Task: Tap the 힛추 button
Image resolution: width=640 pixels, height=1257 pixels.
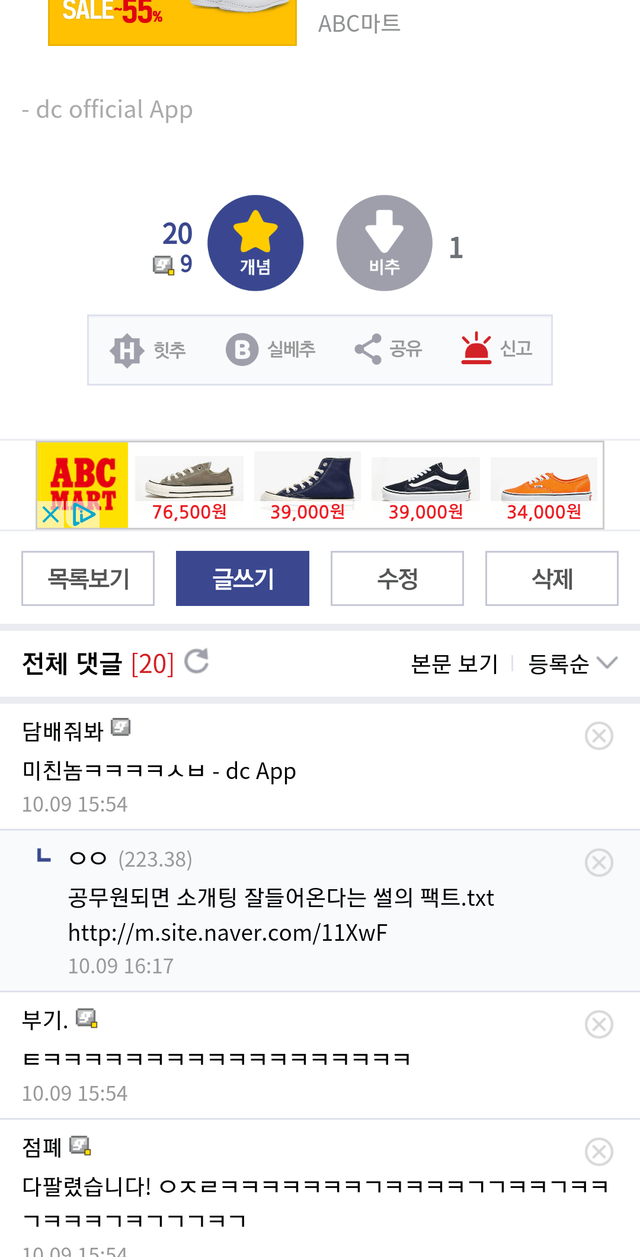Action: [x=148, y=350]
